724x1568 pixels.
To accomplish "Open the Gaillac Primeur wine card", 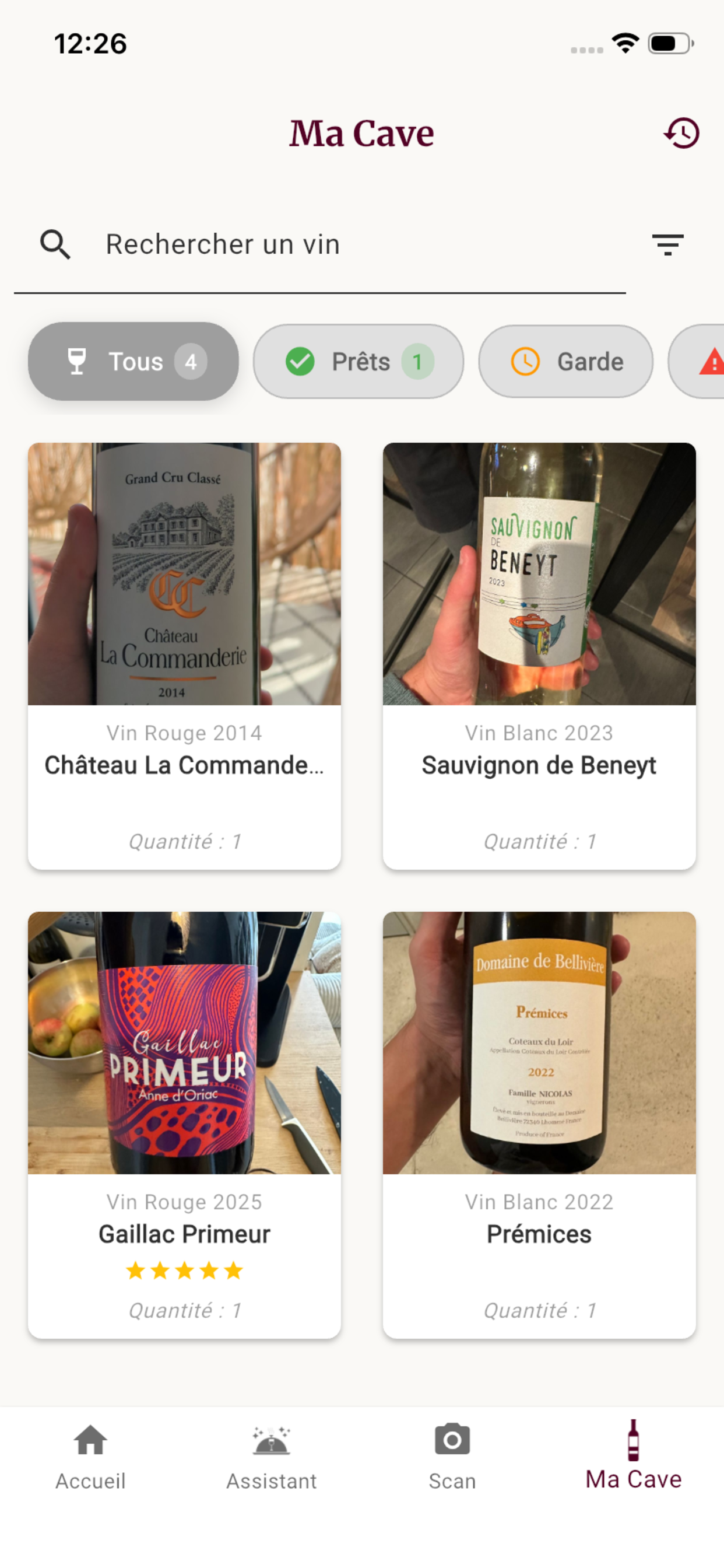I will pos(184,1125).
